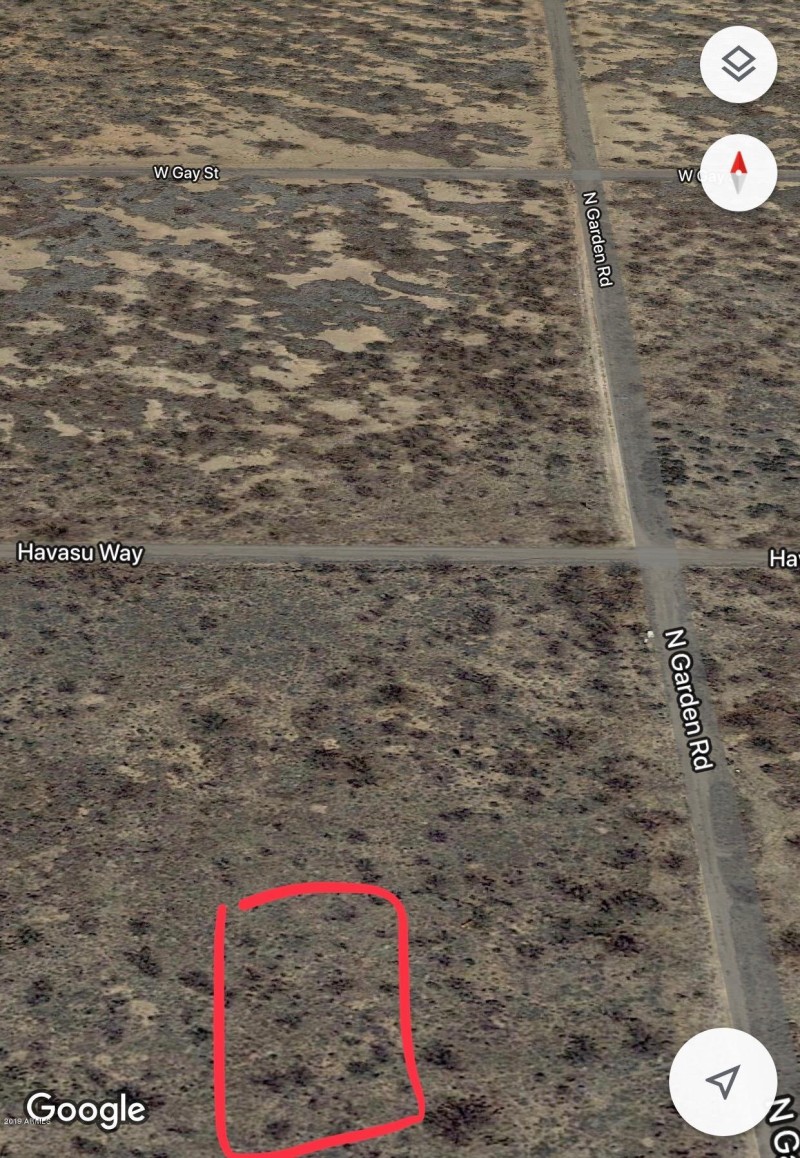Tap the compass to reset north
The height and width of the screenshot is (1158, 800).
pos(738,172)
